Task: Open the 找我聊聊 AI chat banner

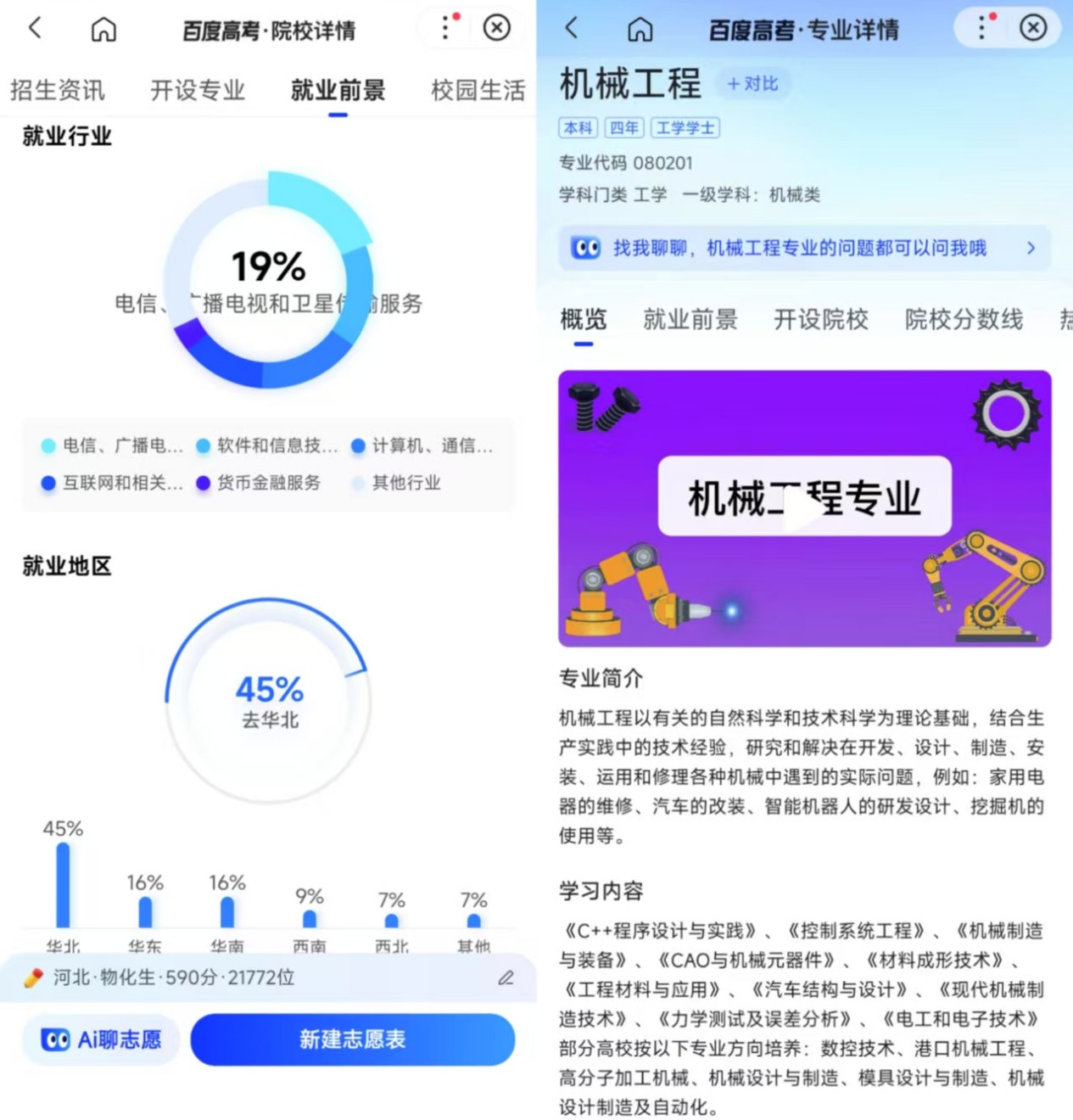Action: 803,248
